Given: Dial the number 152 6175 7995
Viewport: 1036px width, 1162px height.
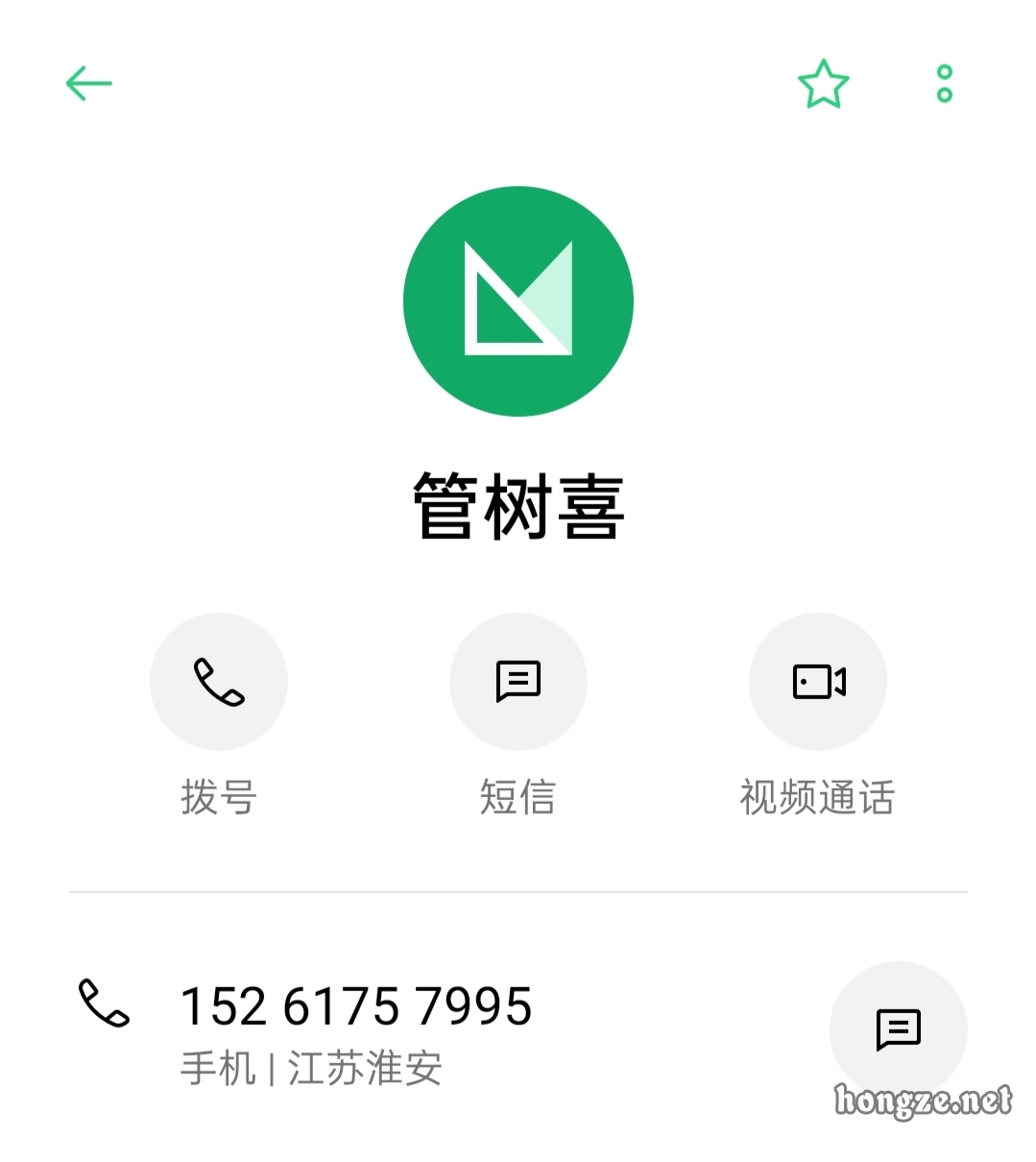Looking at the screenshot, I should click(x=355, y=1006).
